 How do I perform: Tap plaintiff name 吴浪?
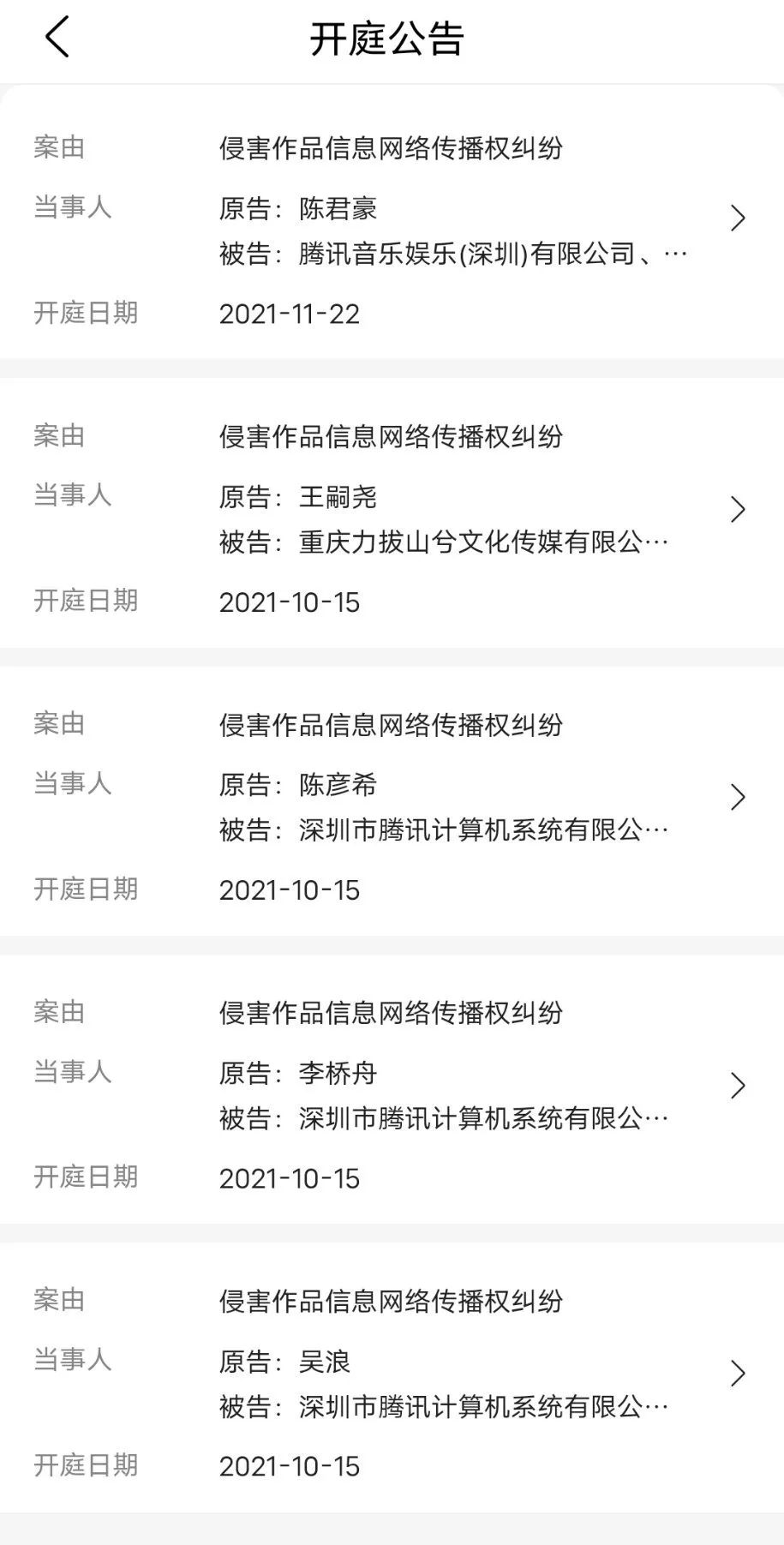pos(327,1360)
